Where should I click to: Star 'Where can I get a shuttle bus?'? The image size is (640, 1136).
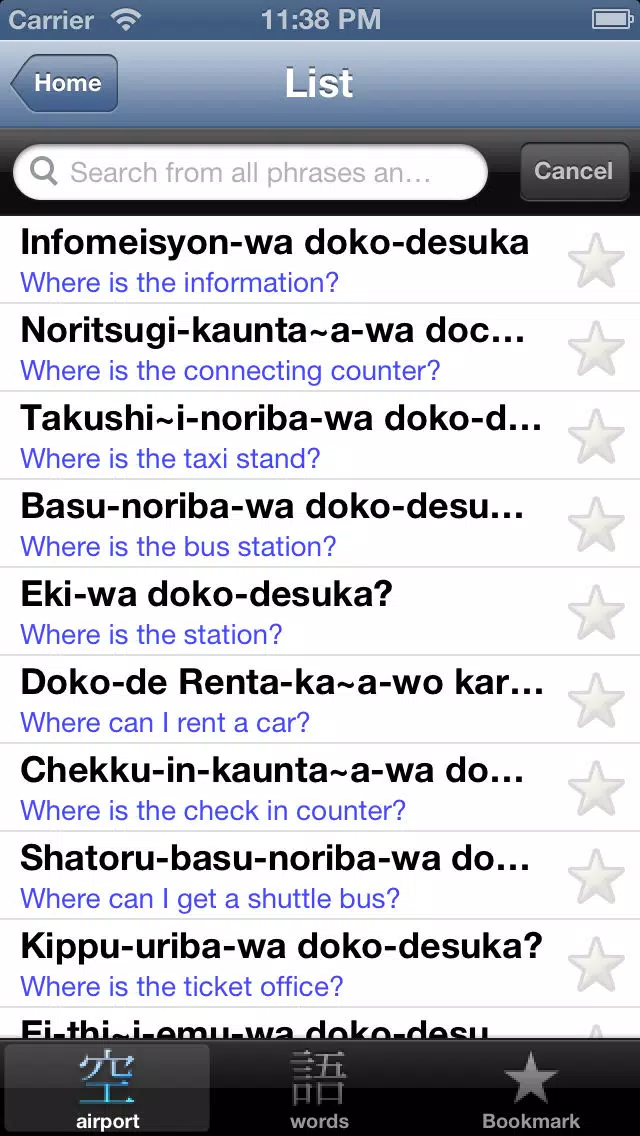point(596,877)
